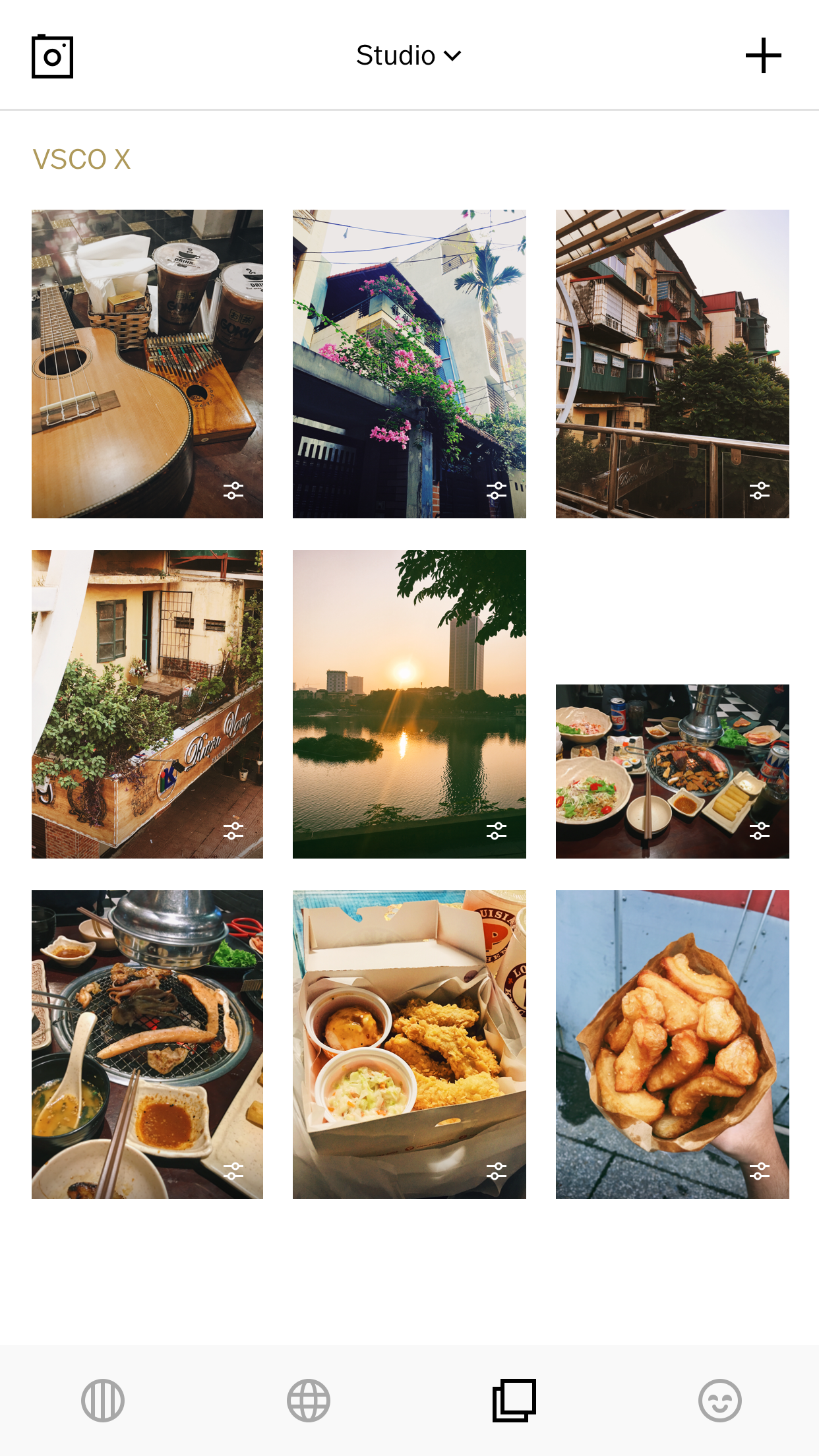Import photos with the plus icon

763,55
